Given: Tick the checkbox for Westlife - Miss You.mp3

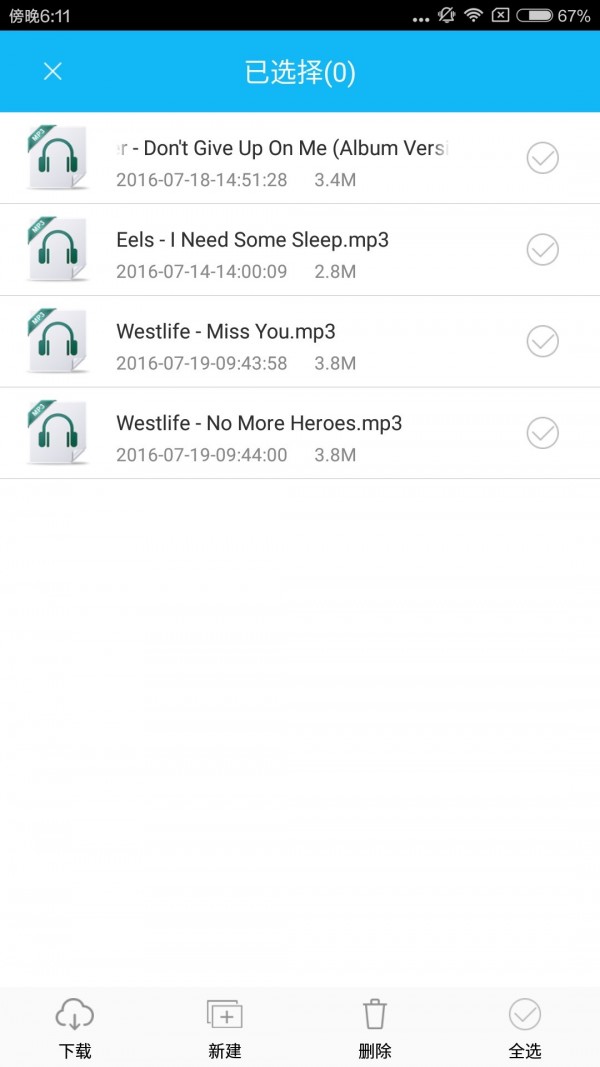Looking at the screenshot, I should (x=542, y=341).
